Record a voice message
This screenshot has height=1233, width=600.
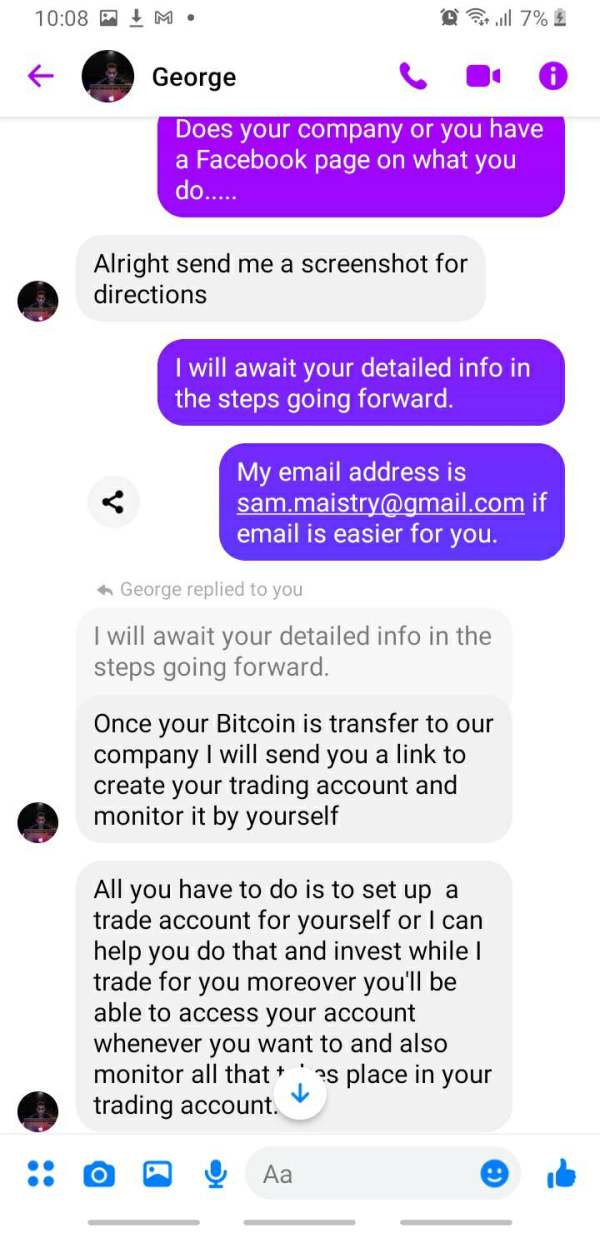click(x=216, y=1173)
